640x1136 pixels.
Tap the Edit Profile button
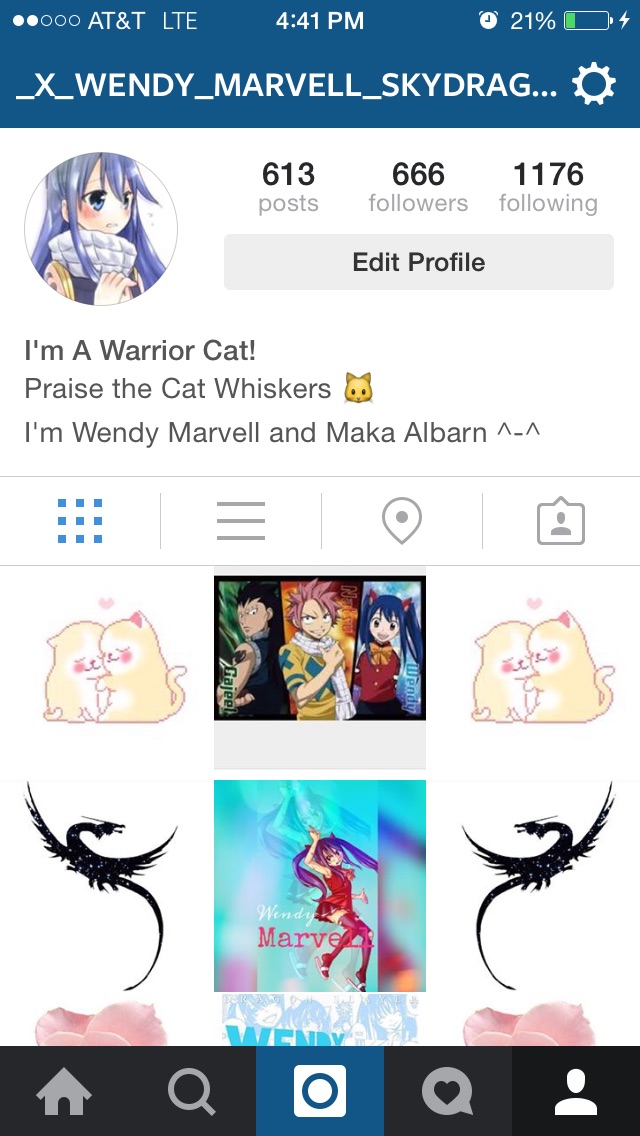click(x=418, y=262)
